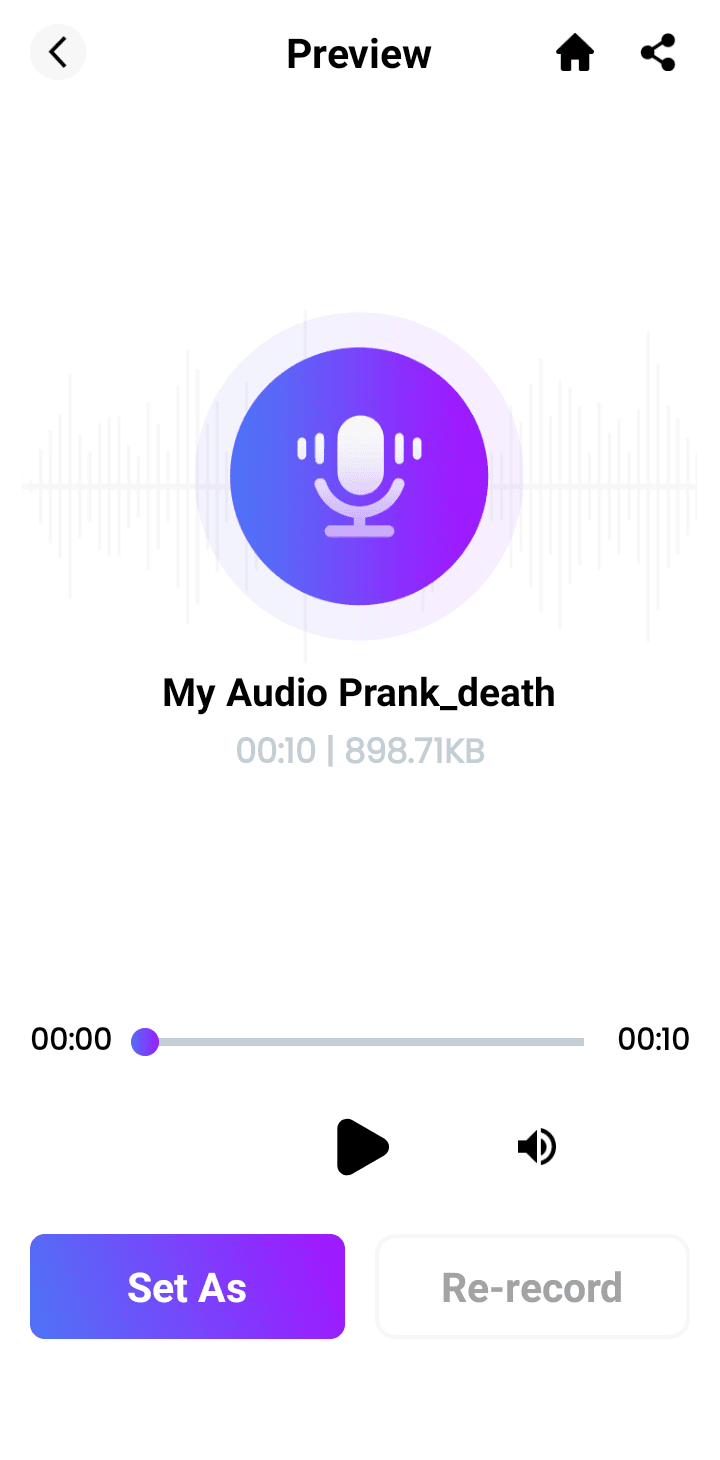
Task: Open the home icon
Action: [575, 53]
